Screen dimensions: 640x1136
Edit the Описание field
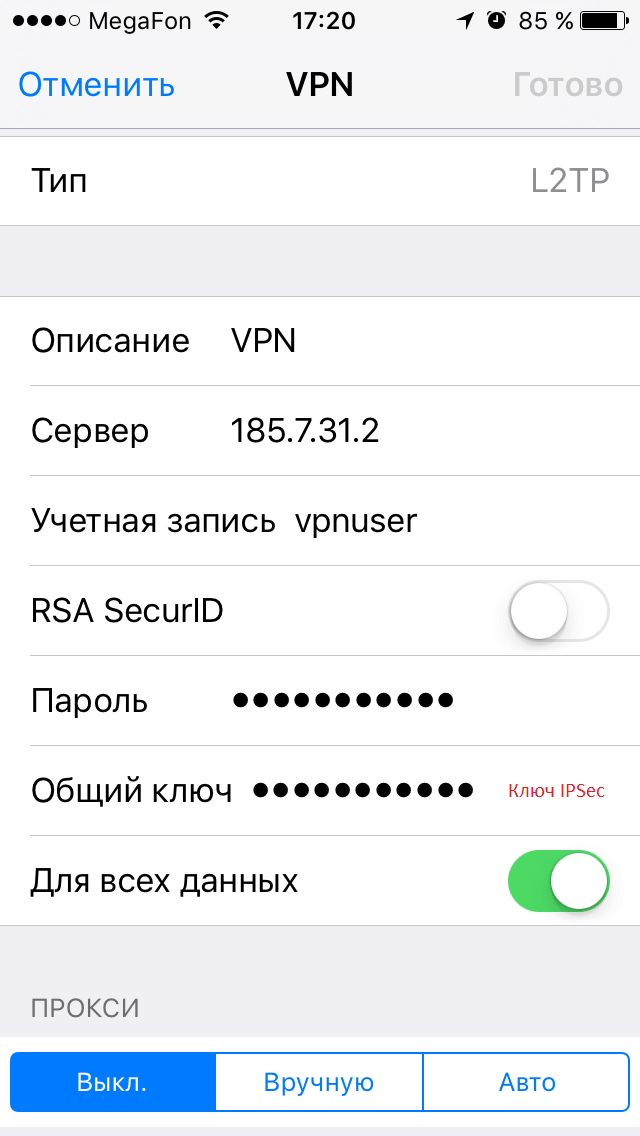[x=320, y=341]
